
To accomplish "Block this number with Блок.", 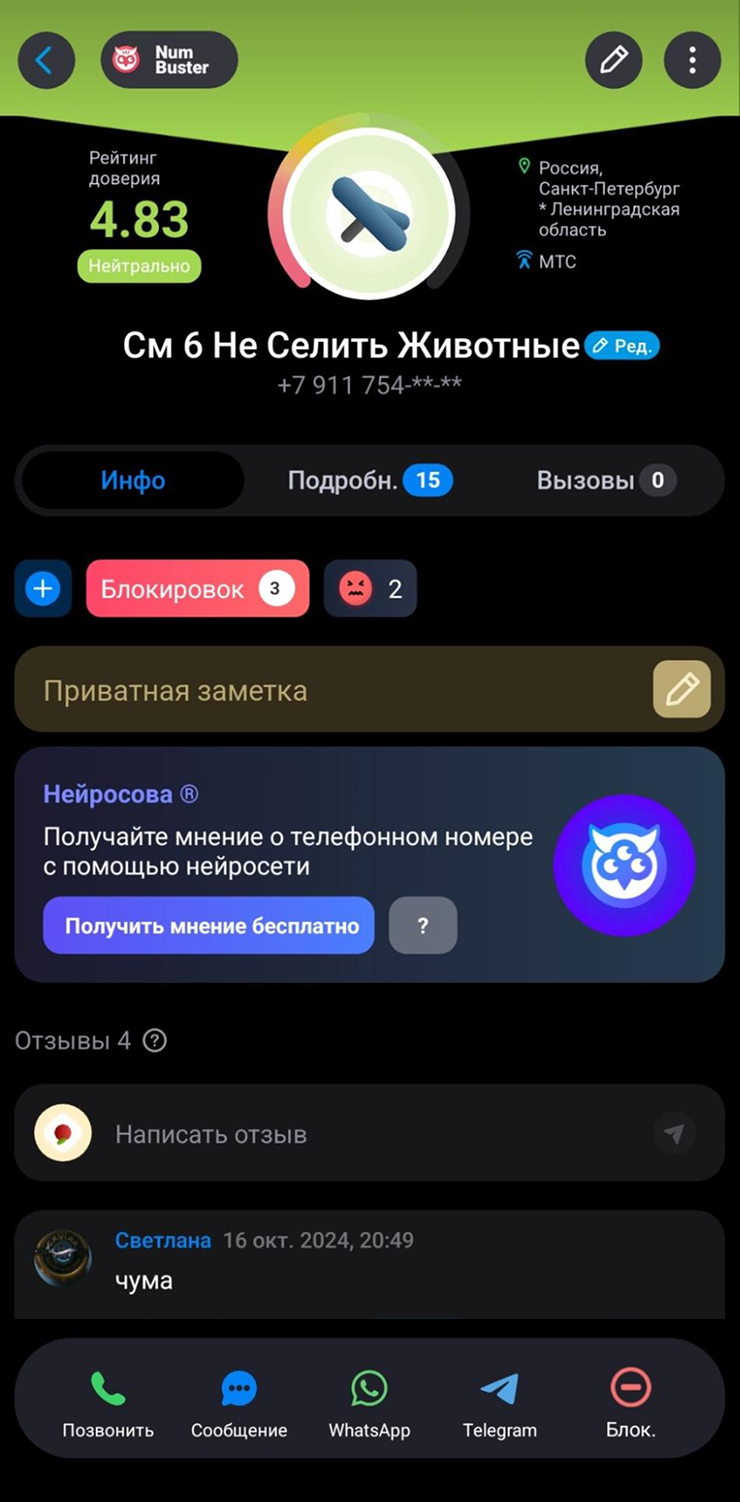I will coord(630,1402).
